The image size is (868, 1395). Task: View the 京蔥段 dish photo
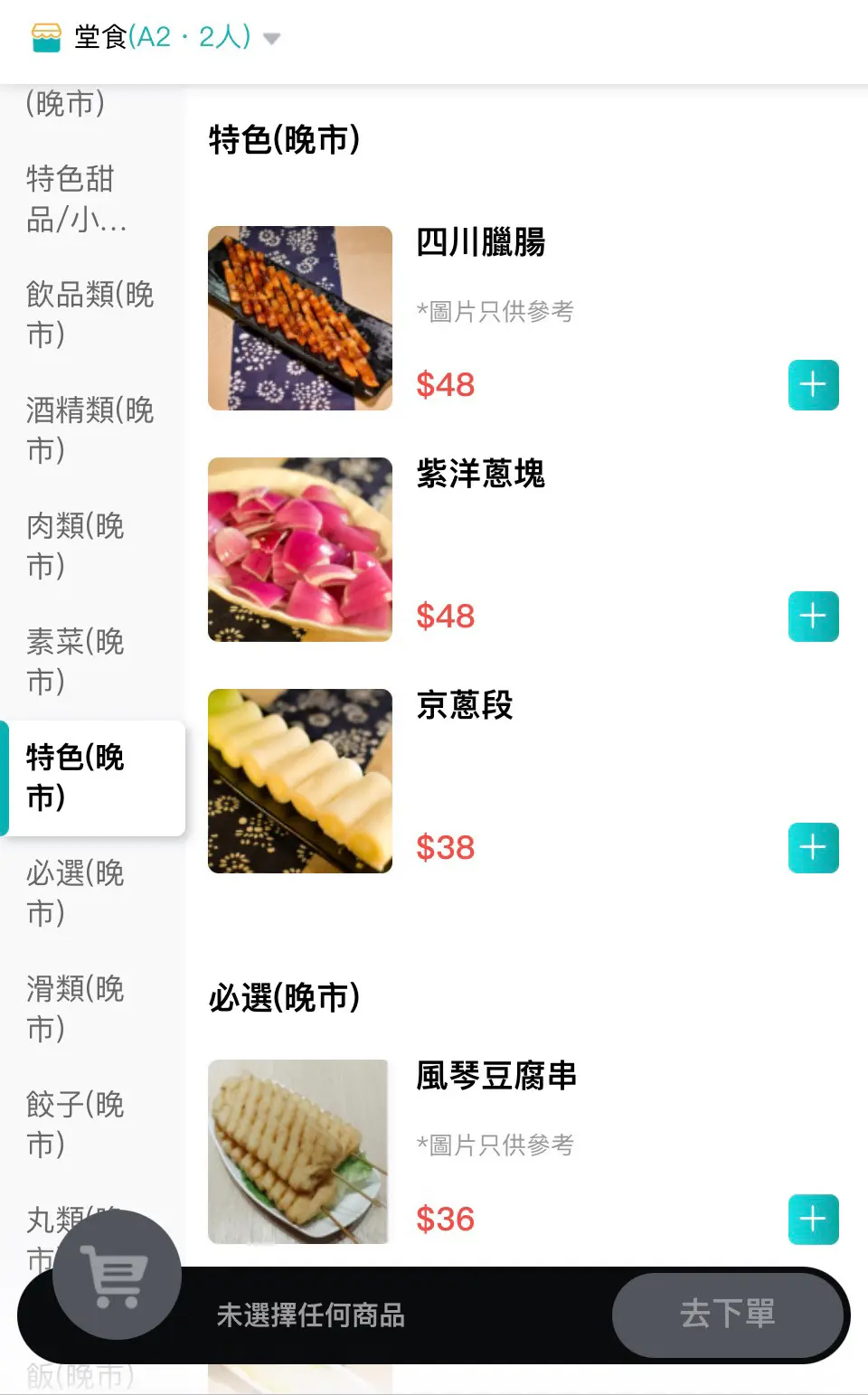point(300,781)
